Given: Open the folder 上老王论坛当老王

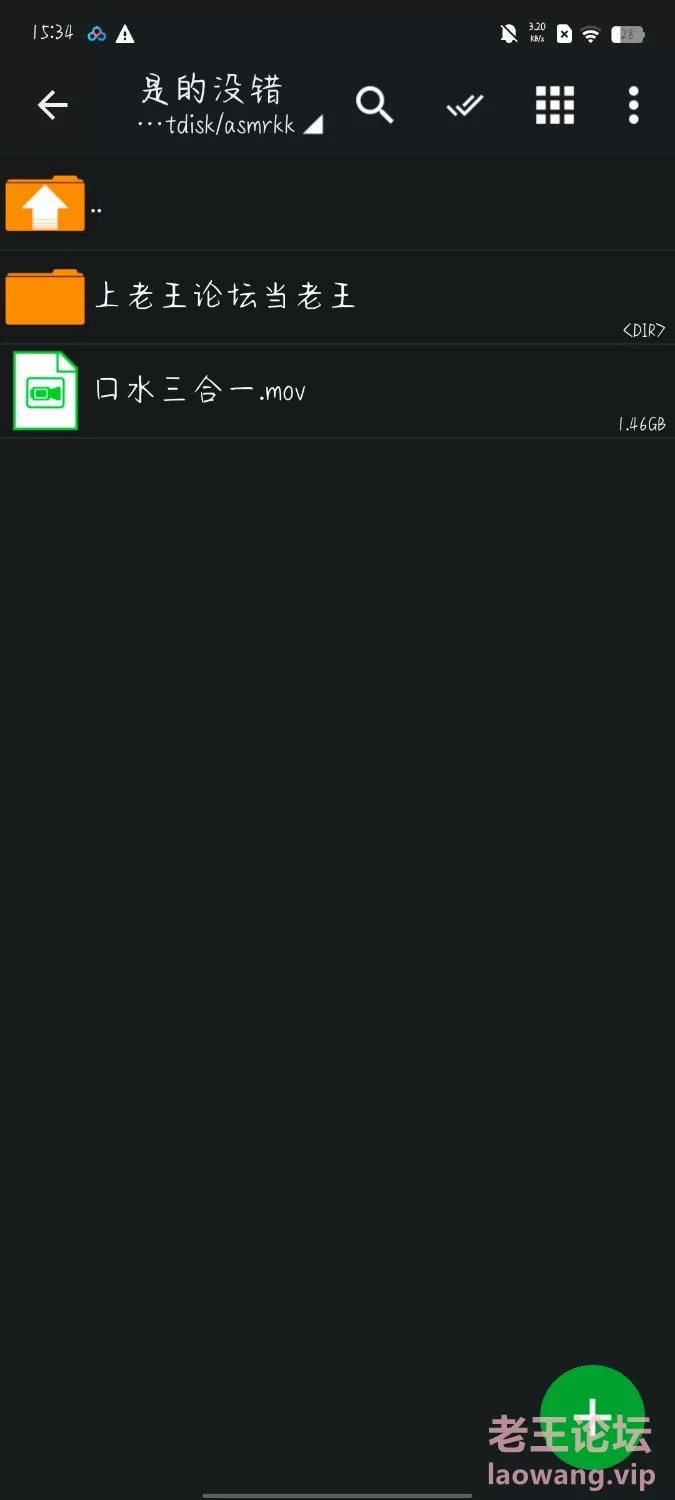Looking at the screenshot, I should click(x=337, y=297).
